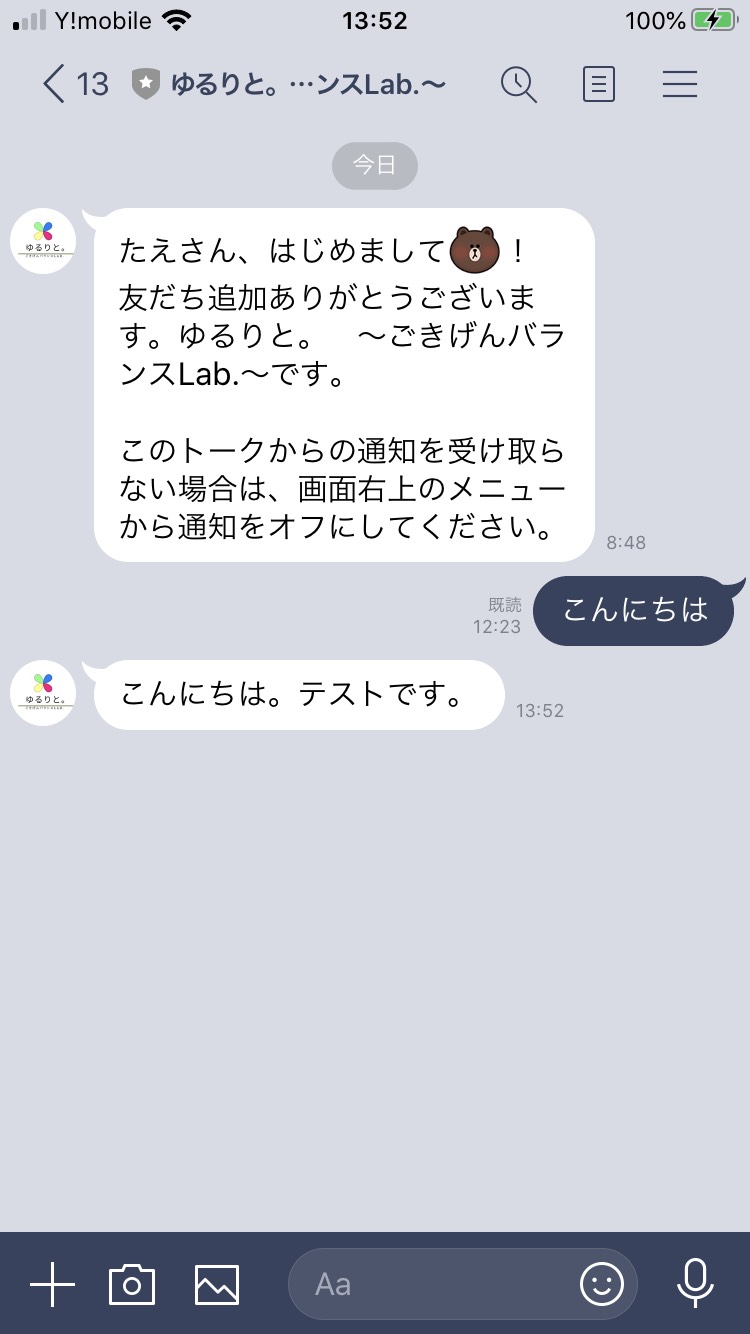Launch the camera from chat bar
The image size is (750, 1334).
coord(132,1284)
